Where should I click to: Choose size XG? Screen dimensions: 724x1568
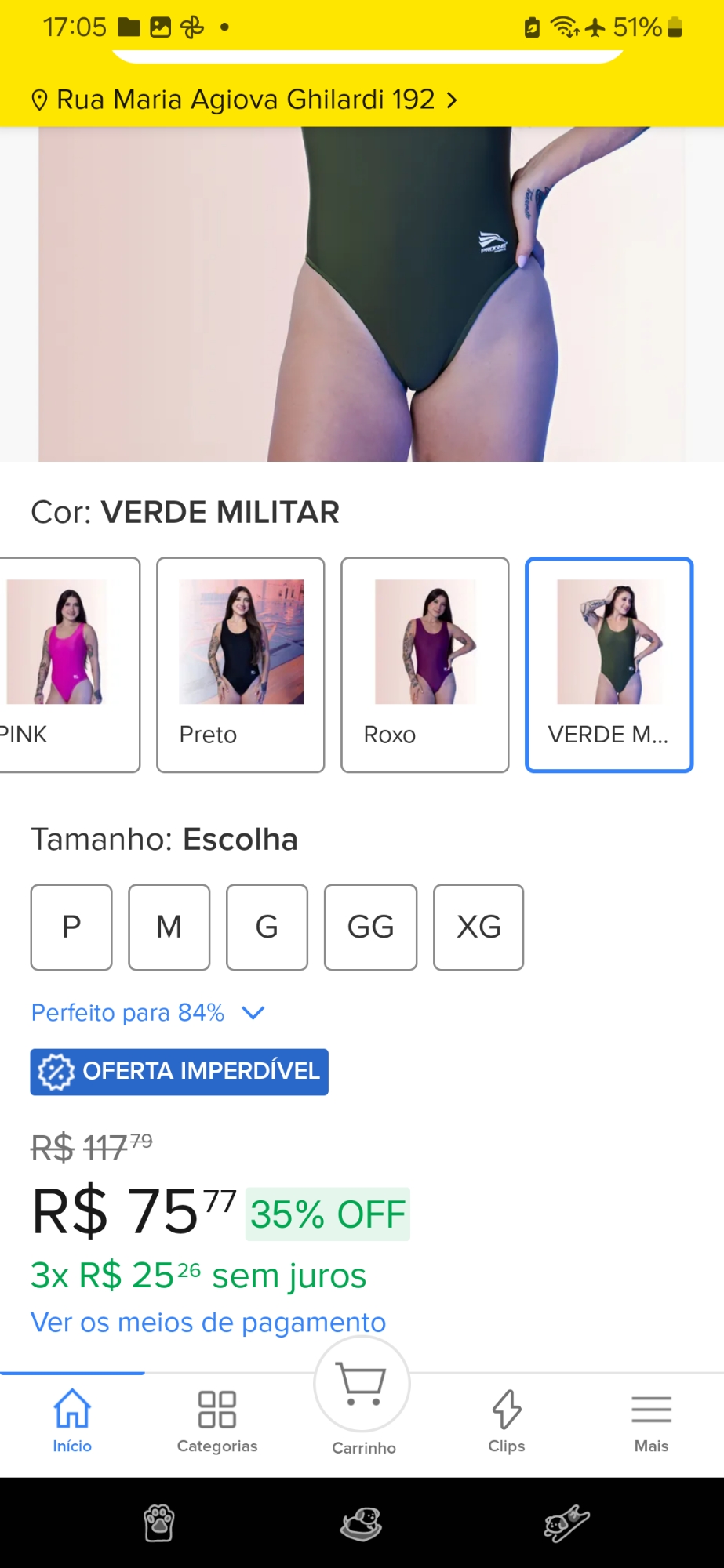pos(478,927)
